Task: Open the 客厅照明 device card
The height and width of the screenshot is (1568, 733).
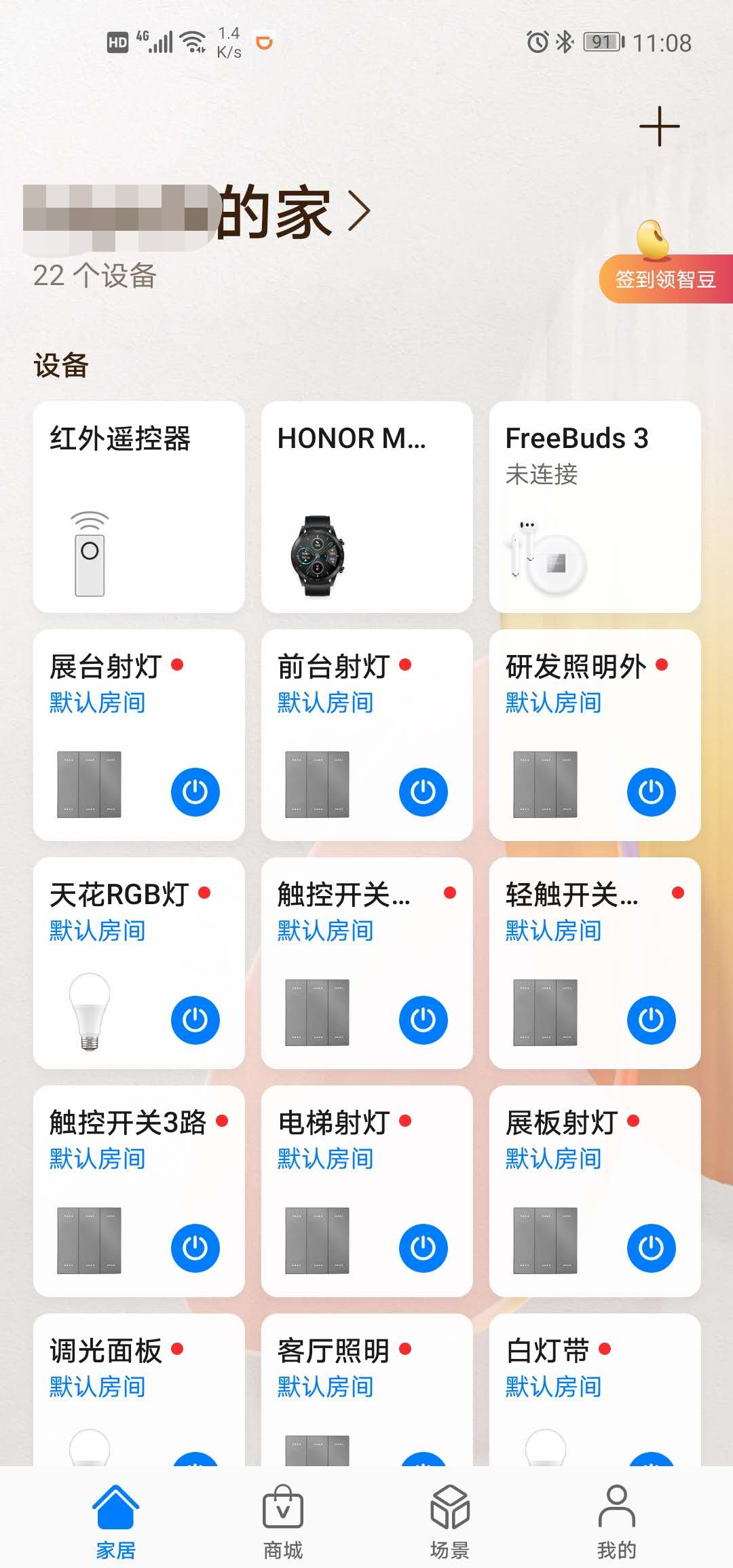Action: coord(366,1385)
